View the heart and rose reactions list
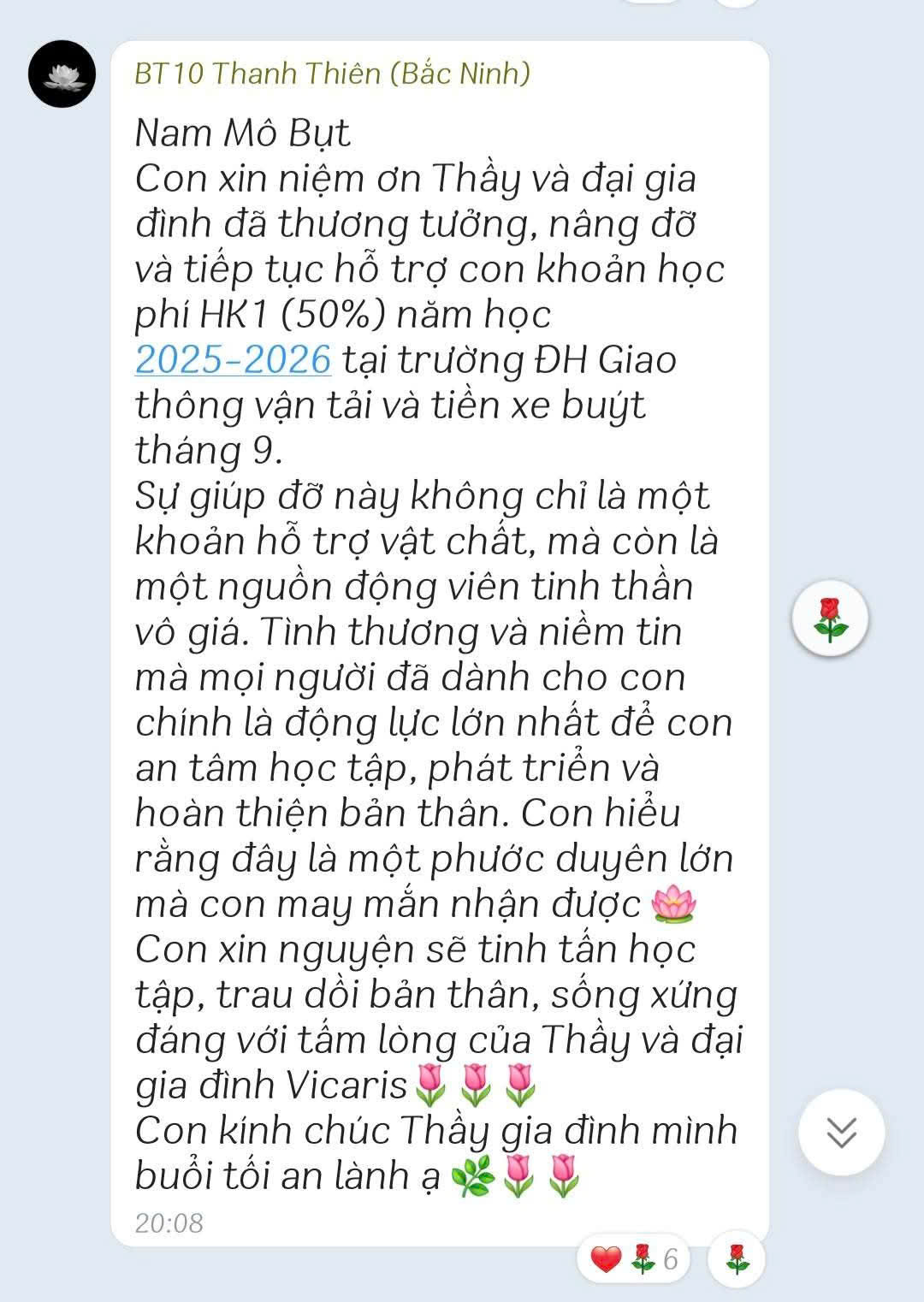Image resolution: width=924 pixels, height=1302 pixels. [x=633, y=1259]
